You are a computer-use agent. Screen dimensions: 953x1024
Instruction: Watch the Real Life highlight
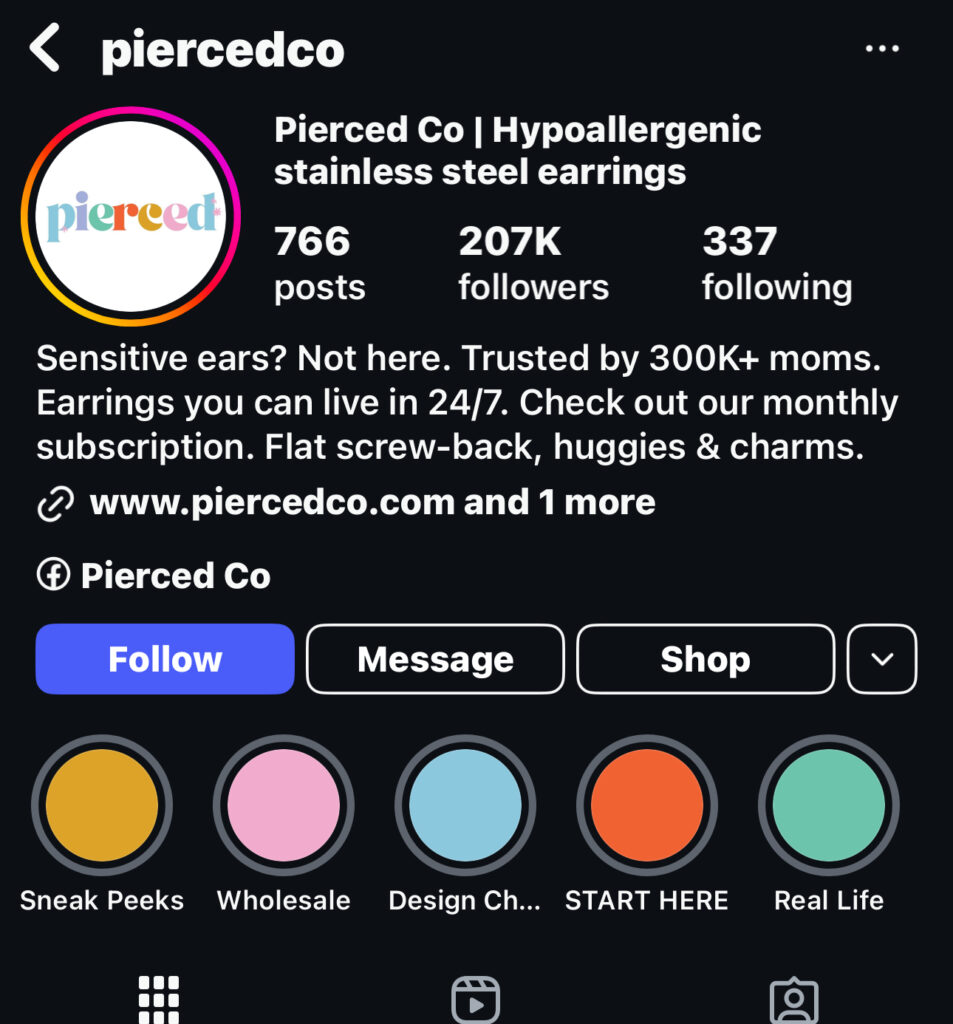tap(828, 805)
